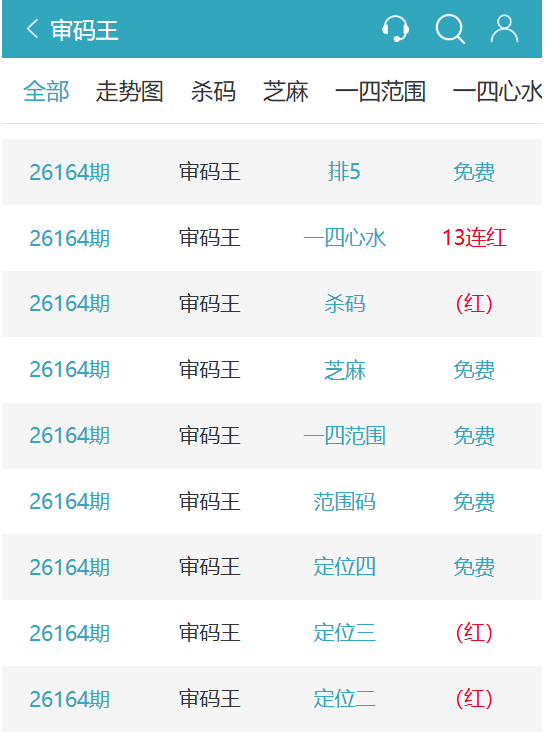
Task: Switch to the 一四范围 tab
Action: click(380, 91)
